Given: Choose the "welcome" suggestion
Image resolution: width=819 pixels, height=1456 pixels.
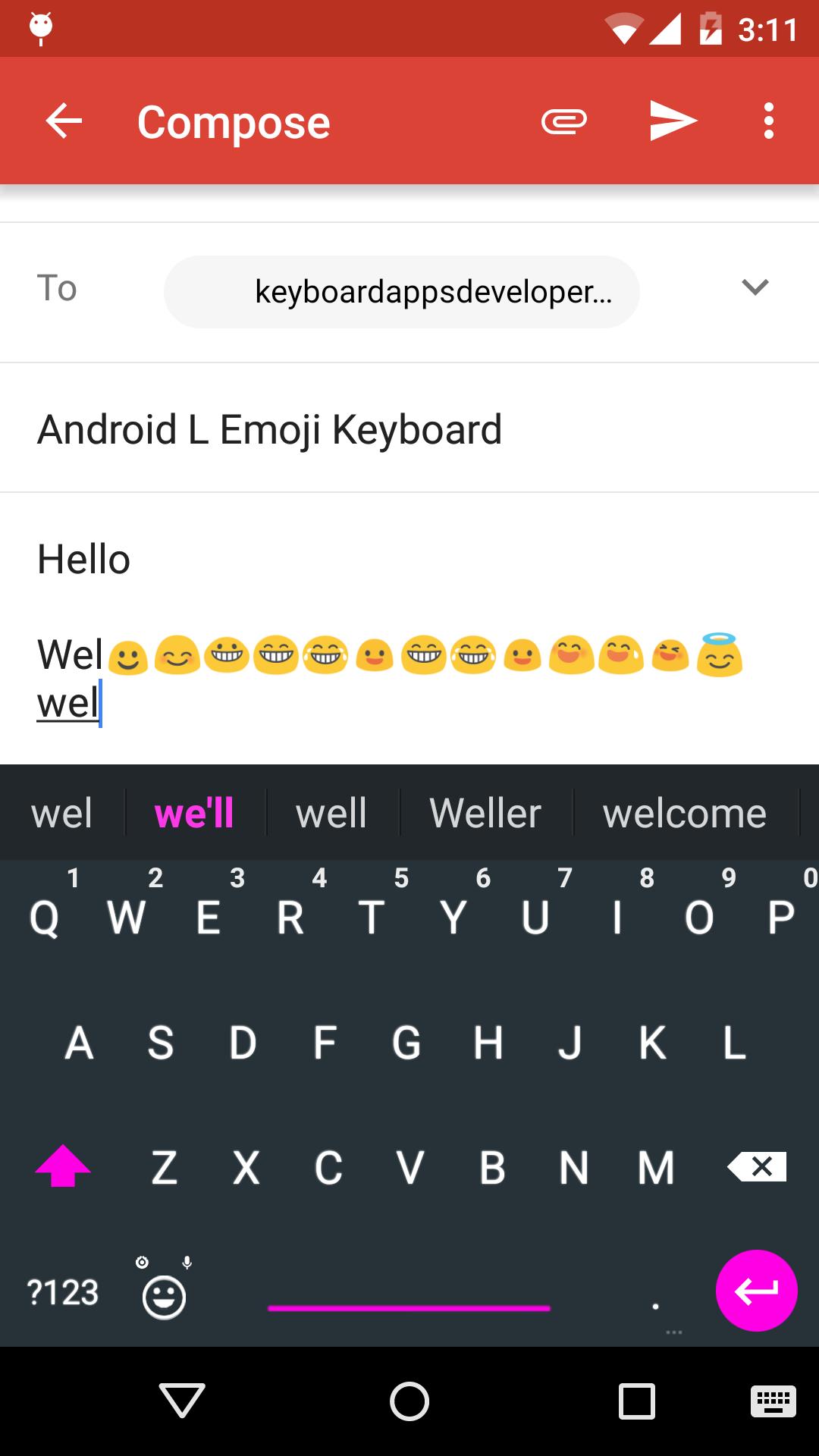Looking at the screenshot, I should (684, 814).
